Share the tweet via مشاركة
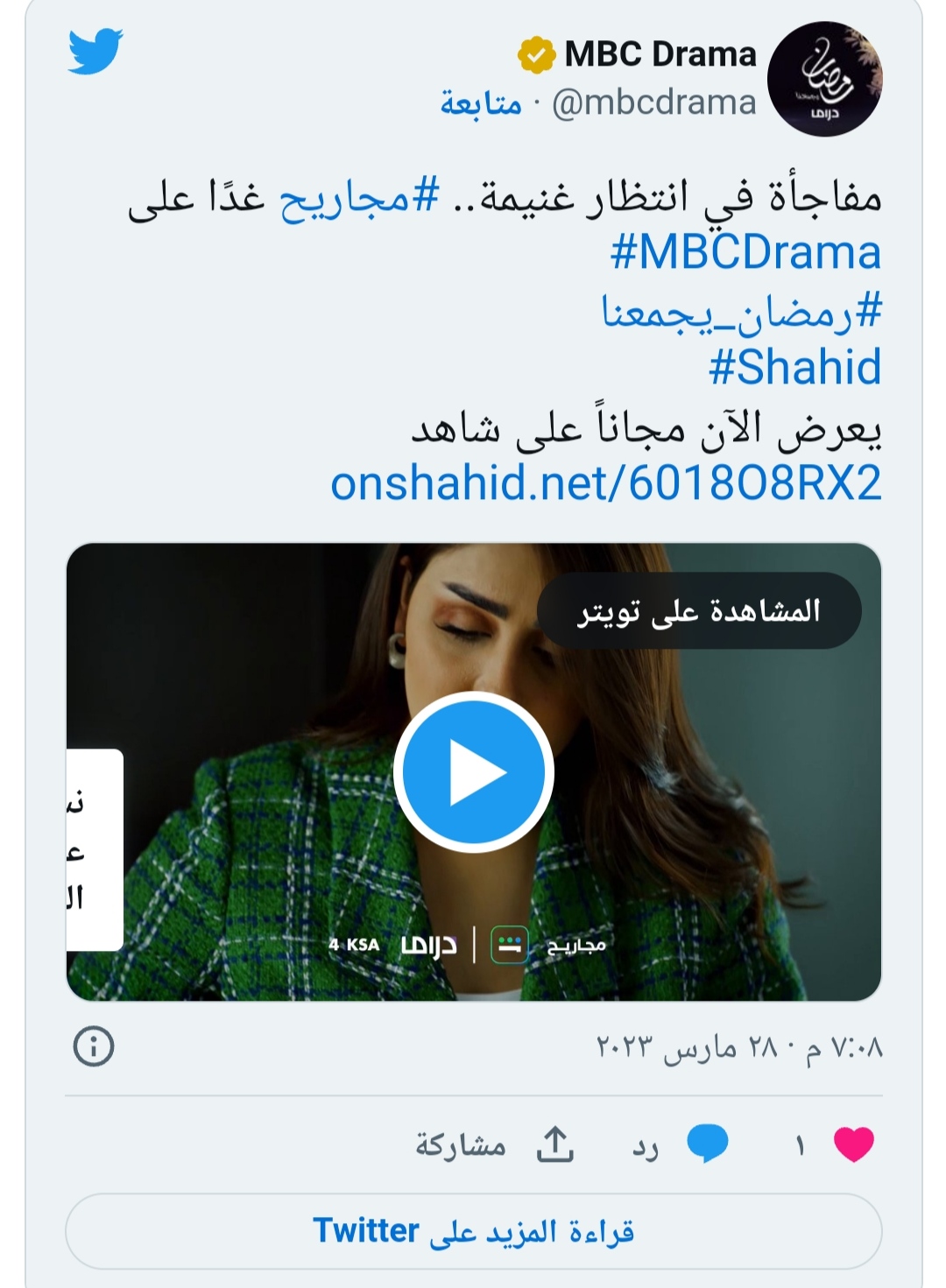This screenshot has width=946, height=1288. point(495,1145)
